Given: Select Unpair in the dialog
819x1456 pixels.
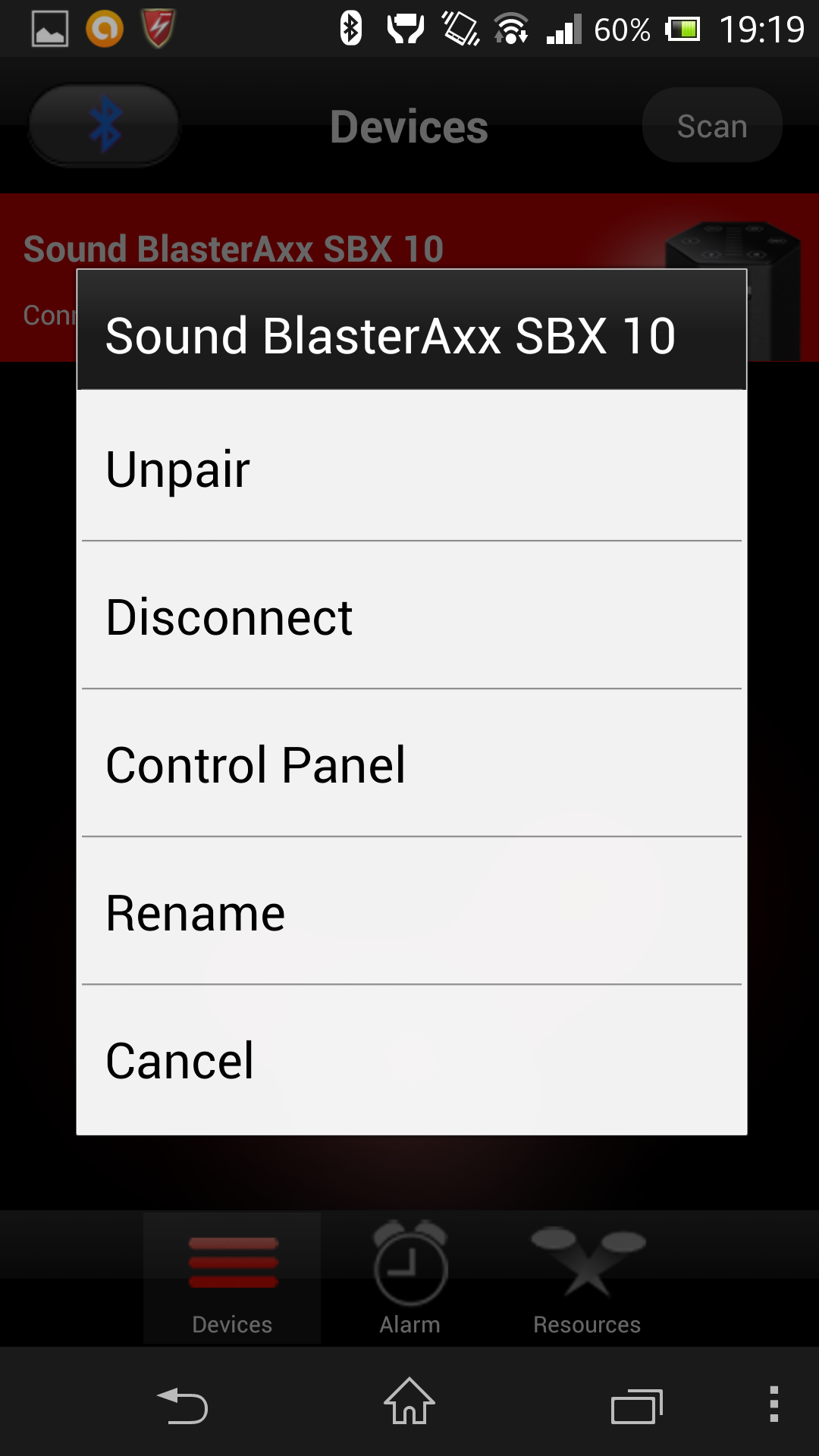Looking at the screenshot, I should 411,466.
